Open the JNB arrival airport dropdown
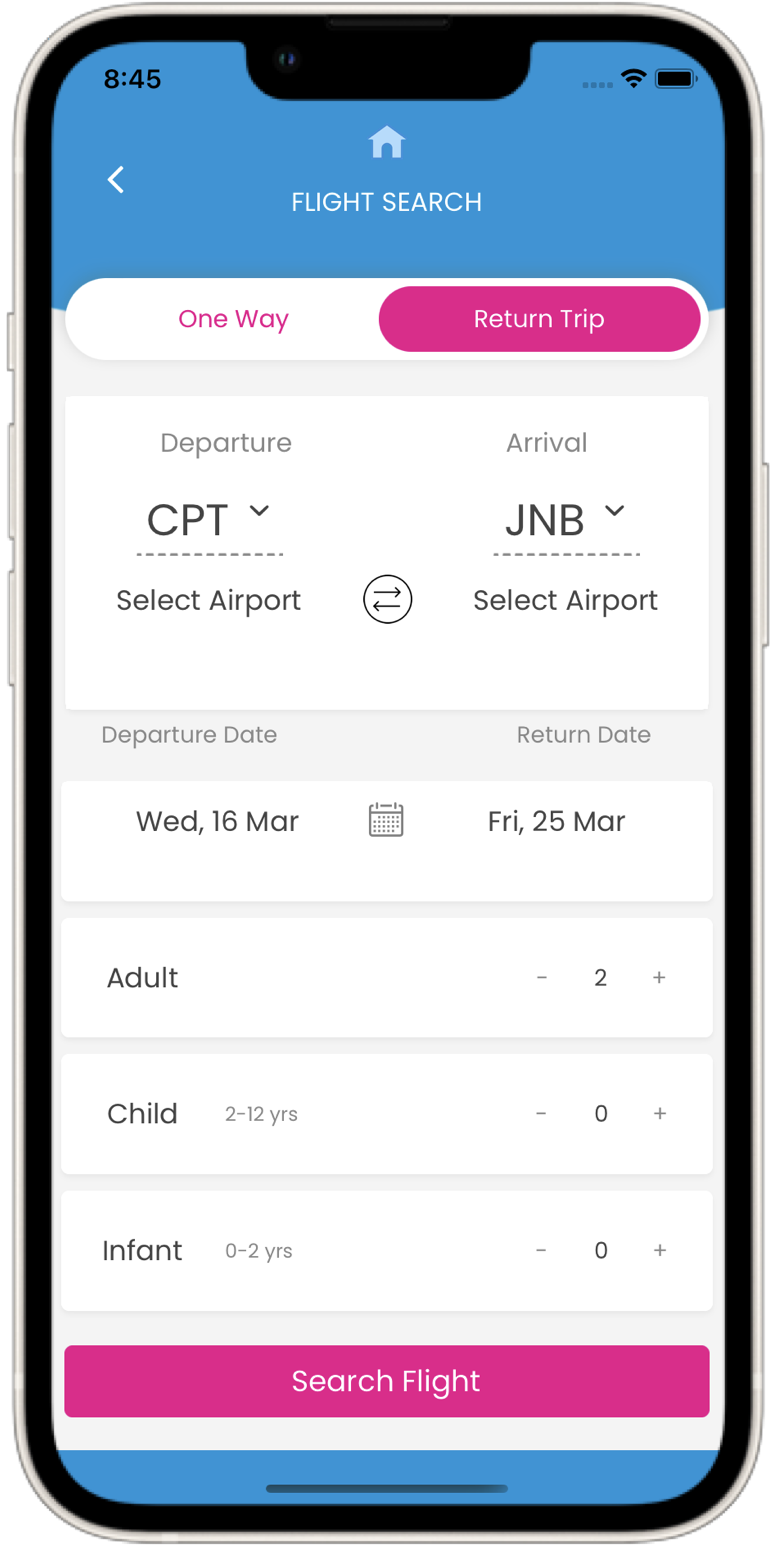 pos(566,520)
